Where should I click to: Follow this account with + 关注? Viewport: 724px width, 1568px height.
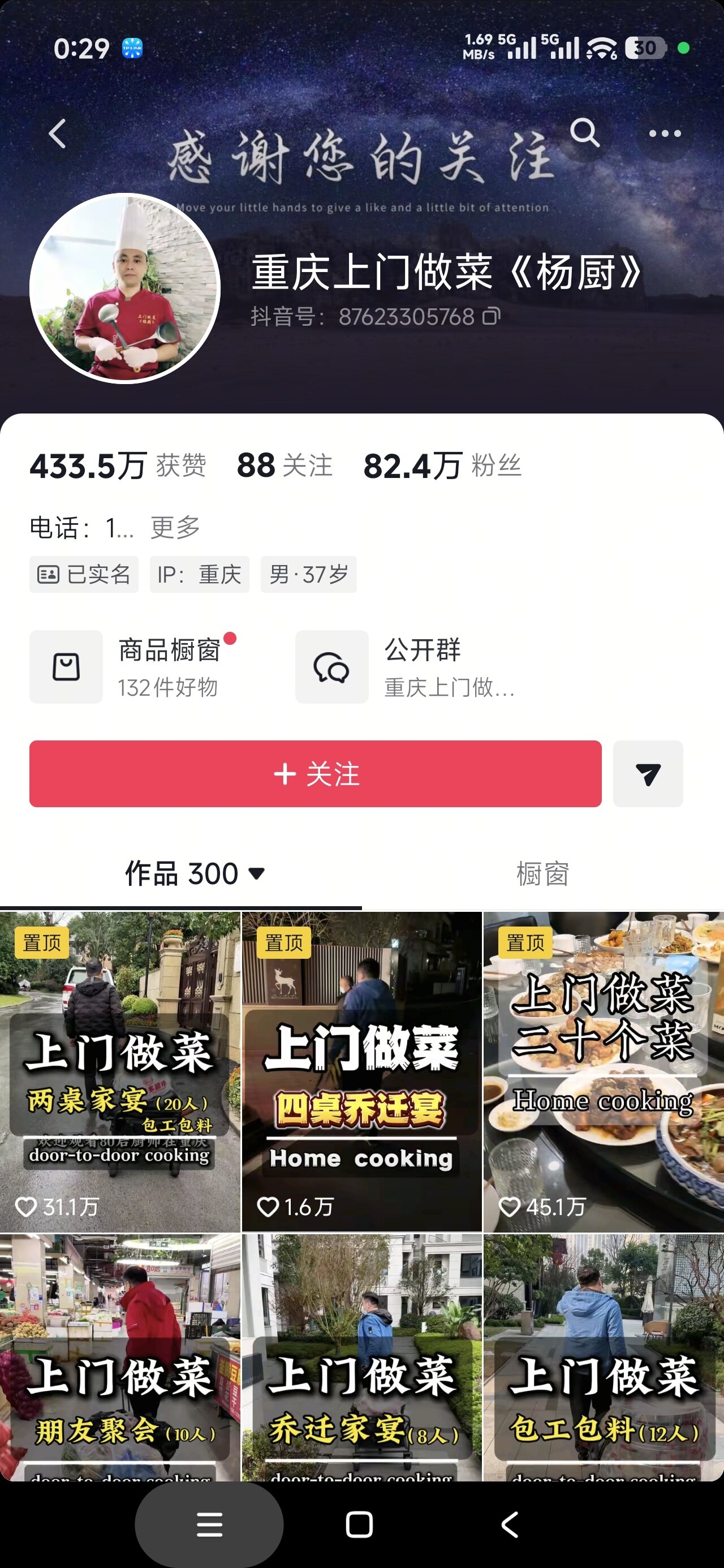[316, 774]
